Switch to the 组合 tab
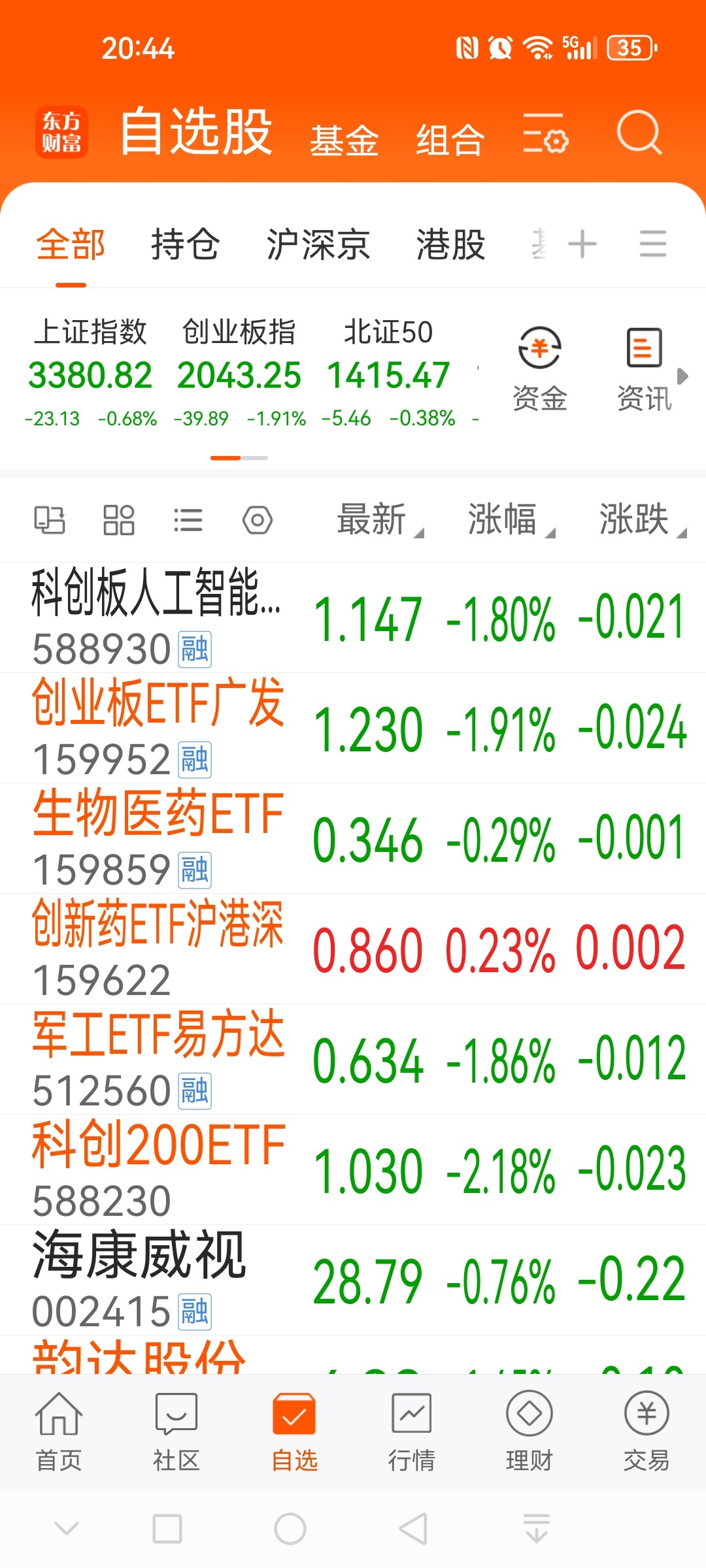Viewport: 706px width, 1568px height. point(450,140)
